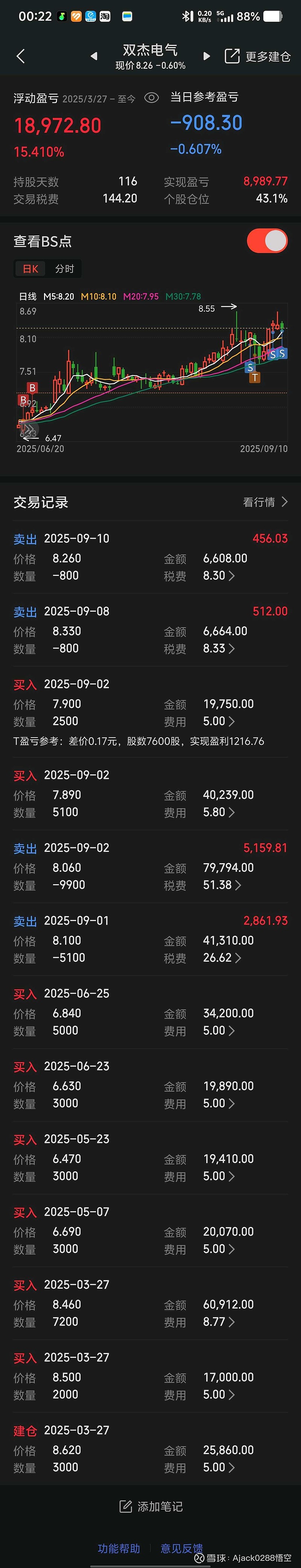Turn off the 查看BS点 switch
This screenshot has width=301, height=1568.
pos(267,241)
